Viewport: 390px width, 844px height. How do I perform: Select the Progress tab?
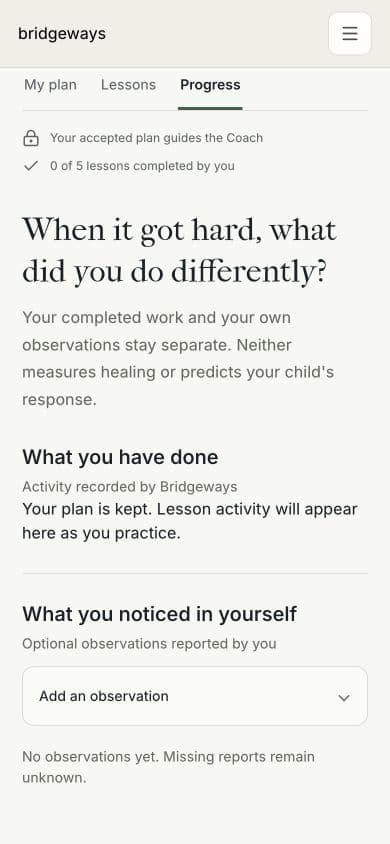pyautogui.click(x=210, y=86)
